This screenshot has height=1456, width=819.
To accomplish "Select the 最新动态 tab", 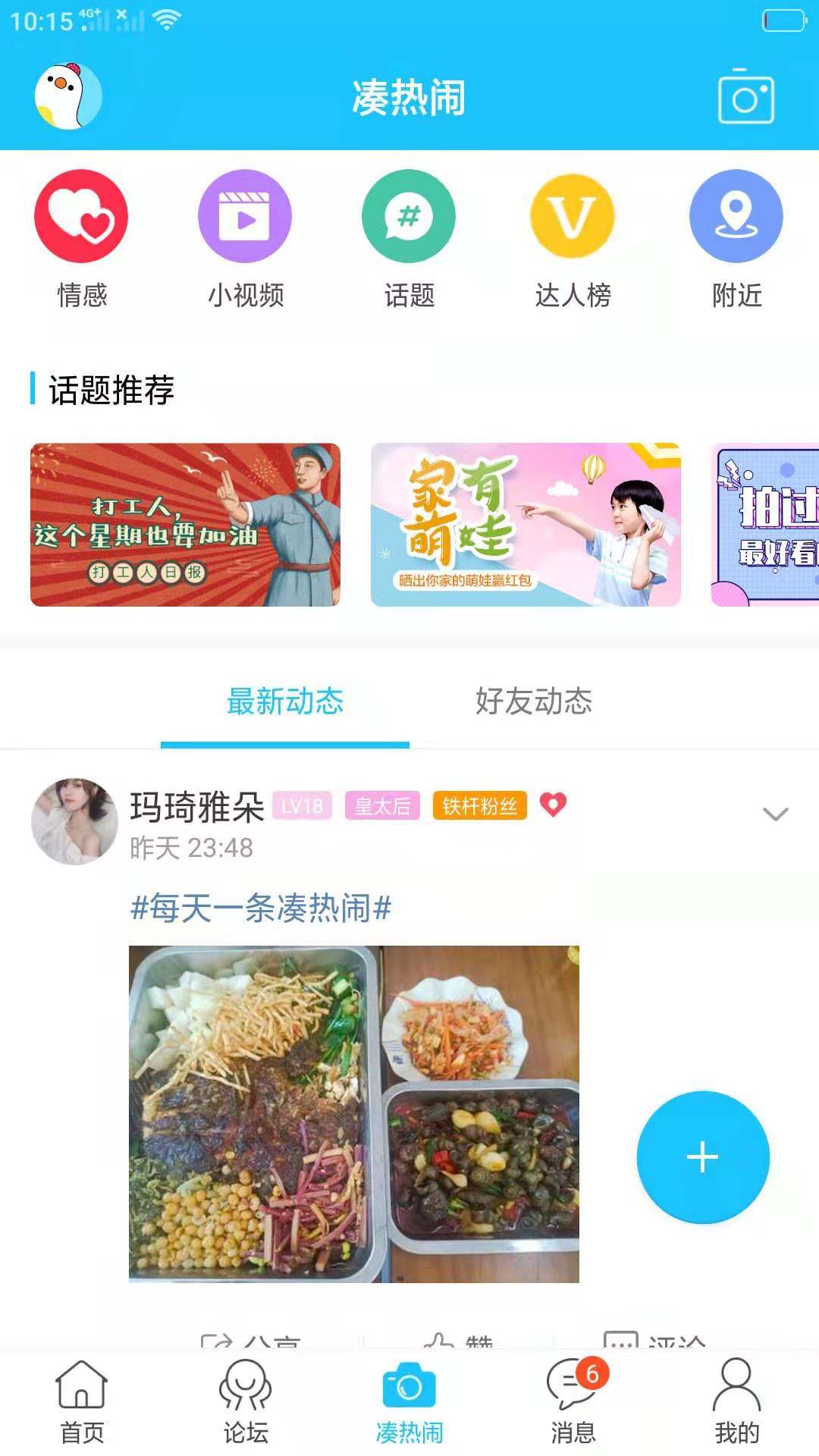I will (285, 701).
